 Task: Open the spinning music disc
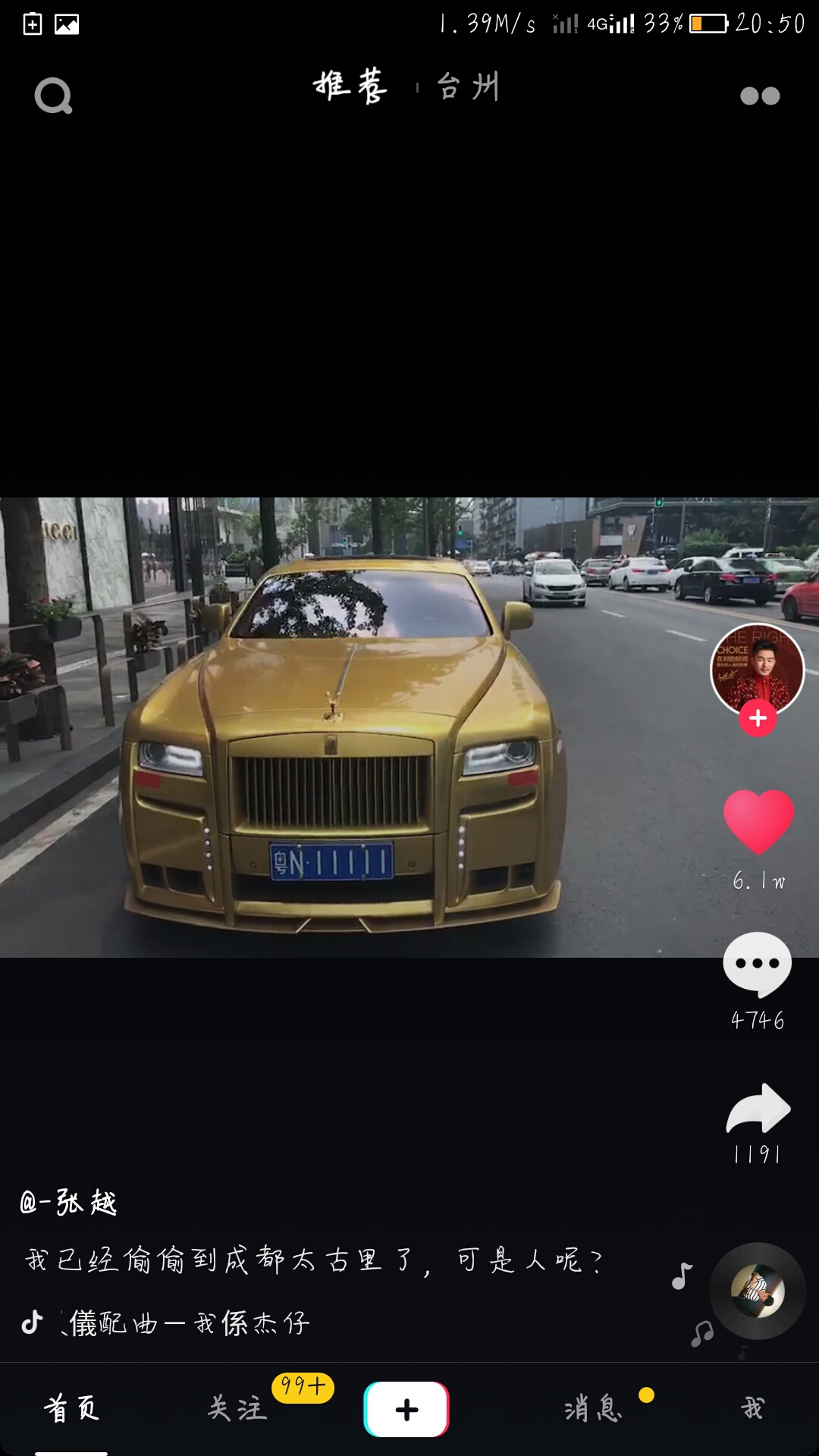pos(757,1291)
